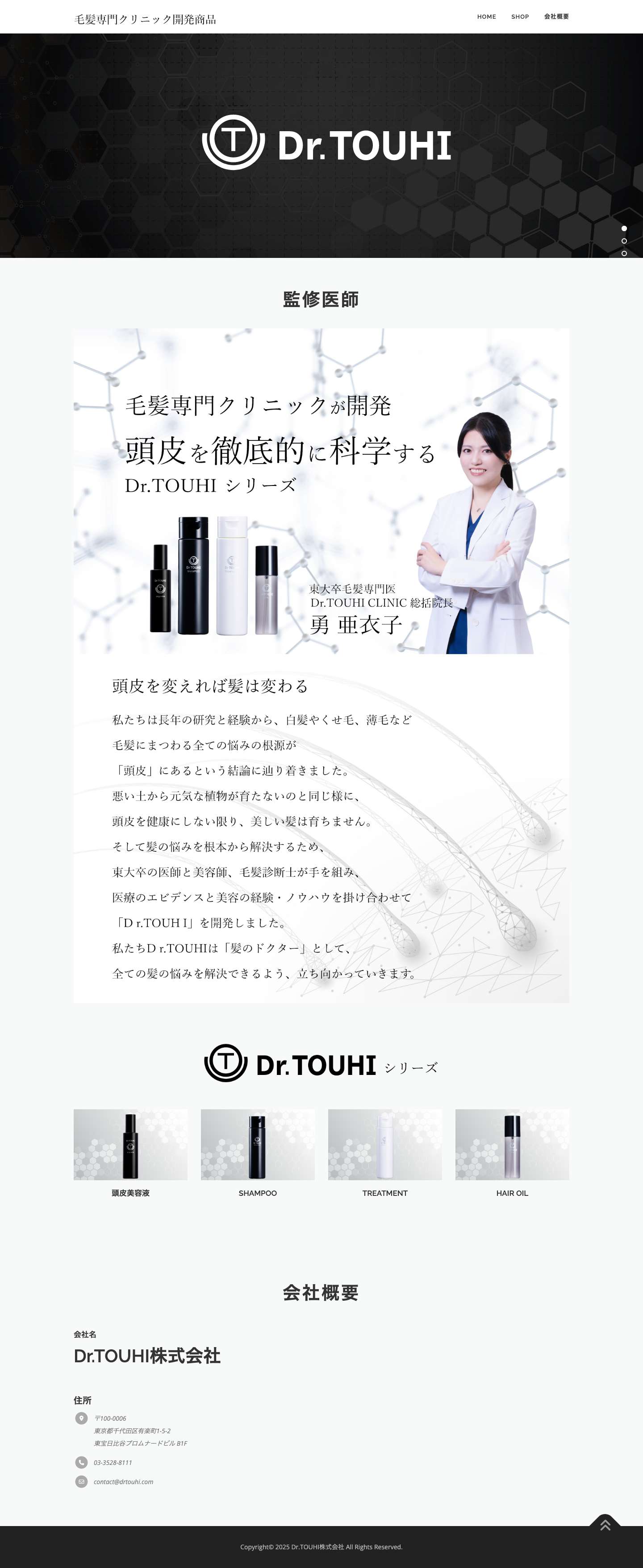Open the SHOP navigation item

pos(520,17)
